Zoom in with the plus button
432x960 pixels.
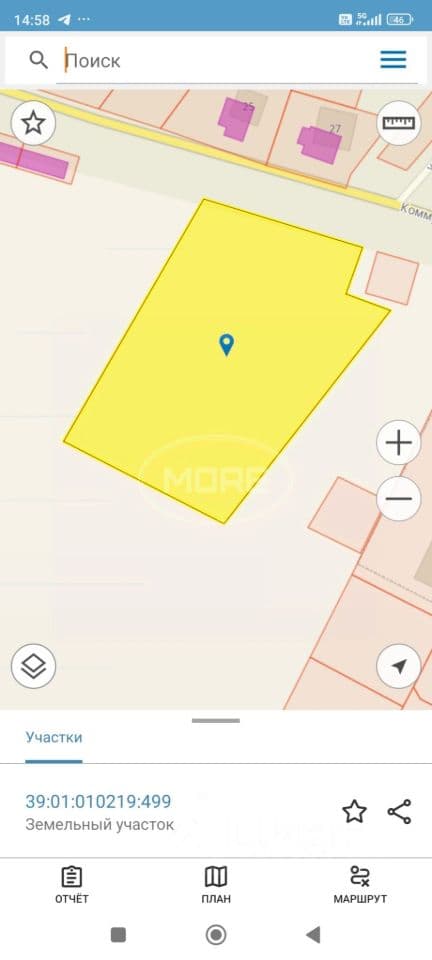pyautogui.click(x=398, y=442)
